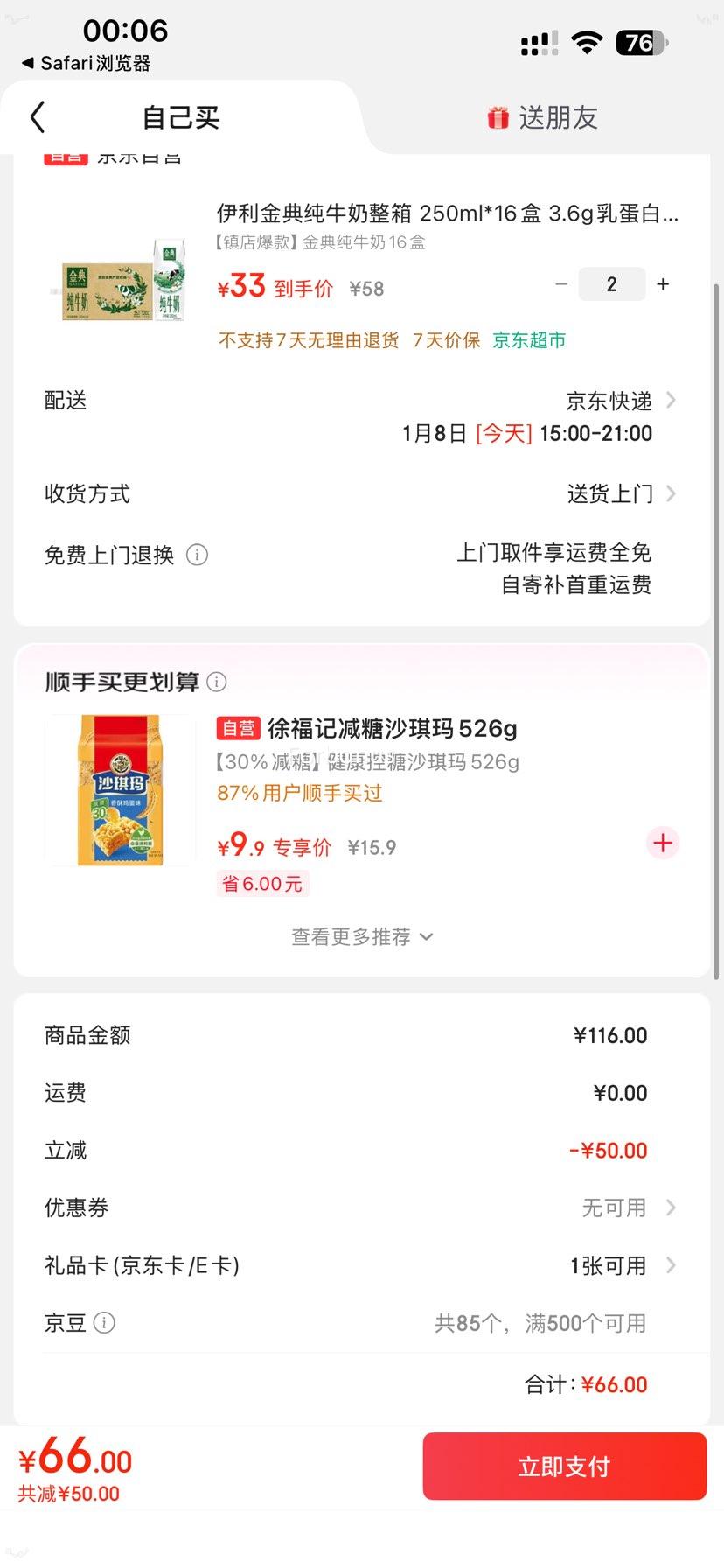Tap the 立即支付 payment button
The height and width of the screenshot is (1568, 724).
coord(563,1466)
